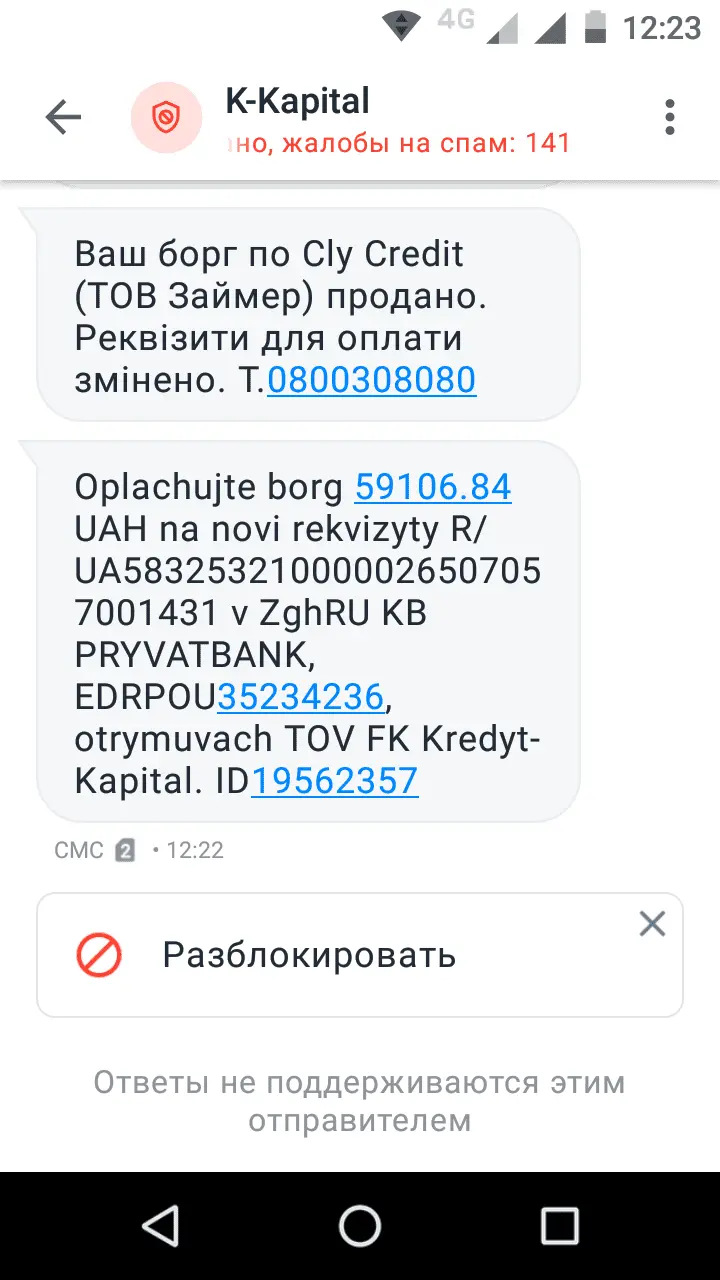Go back to the conversations list
This screenshot has height=1280, width=720.
(63, 118)
